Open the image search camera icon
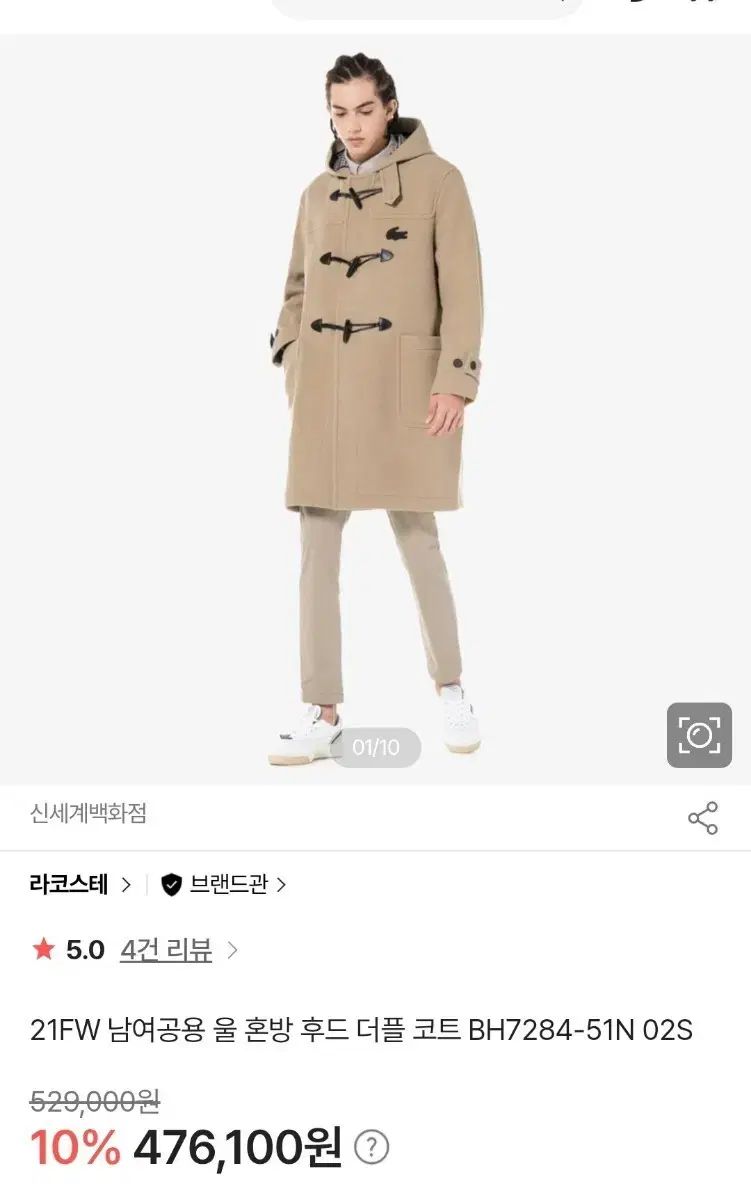Screen dimensions: 751x1200 (699, 736)
